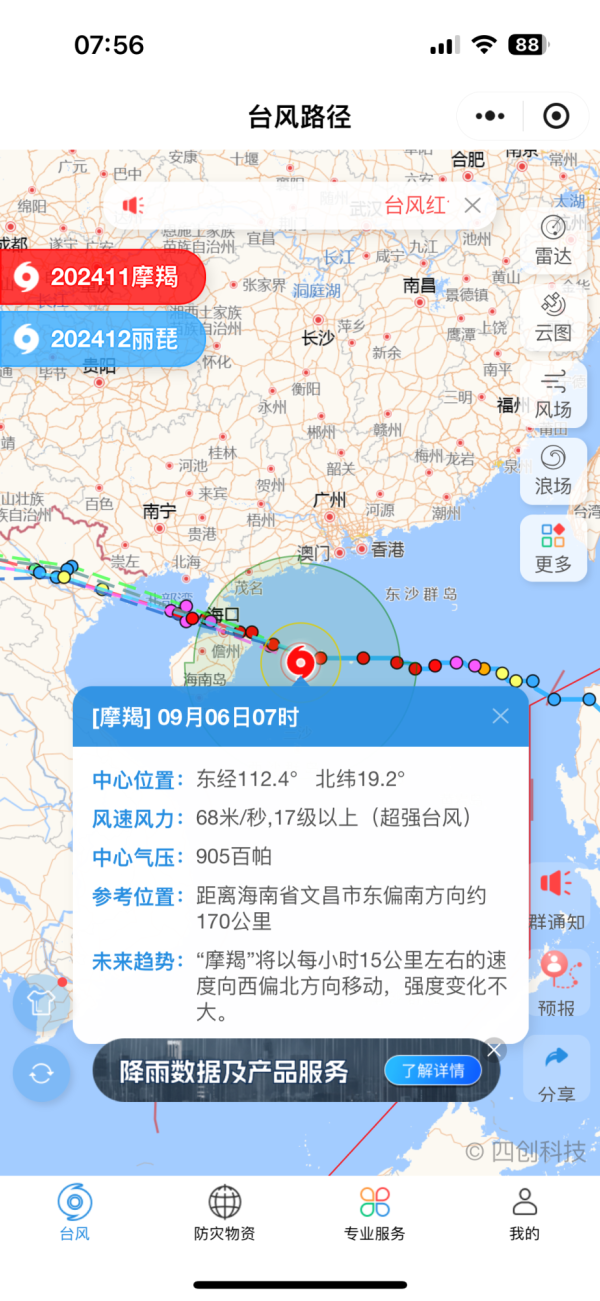Image resolution: width=600 pixels, height=1301 pixels.
Task: Close the rainfall data service ad
Action: pyautogui.click(x=493, y=1050)
